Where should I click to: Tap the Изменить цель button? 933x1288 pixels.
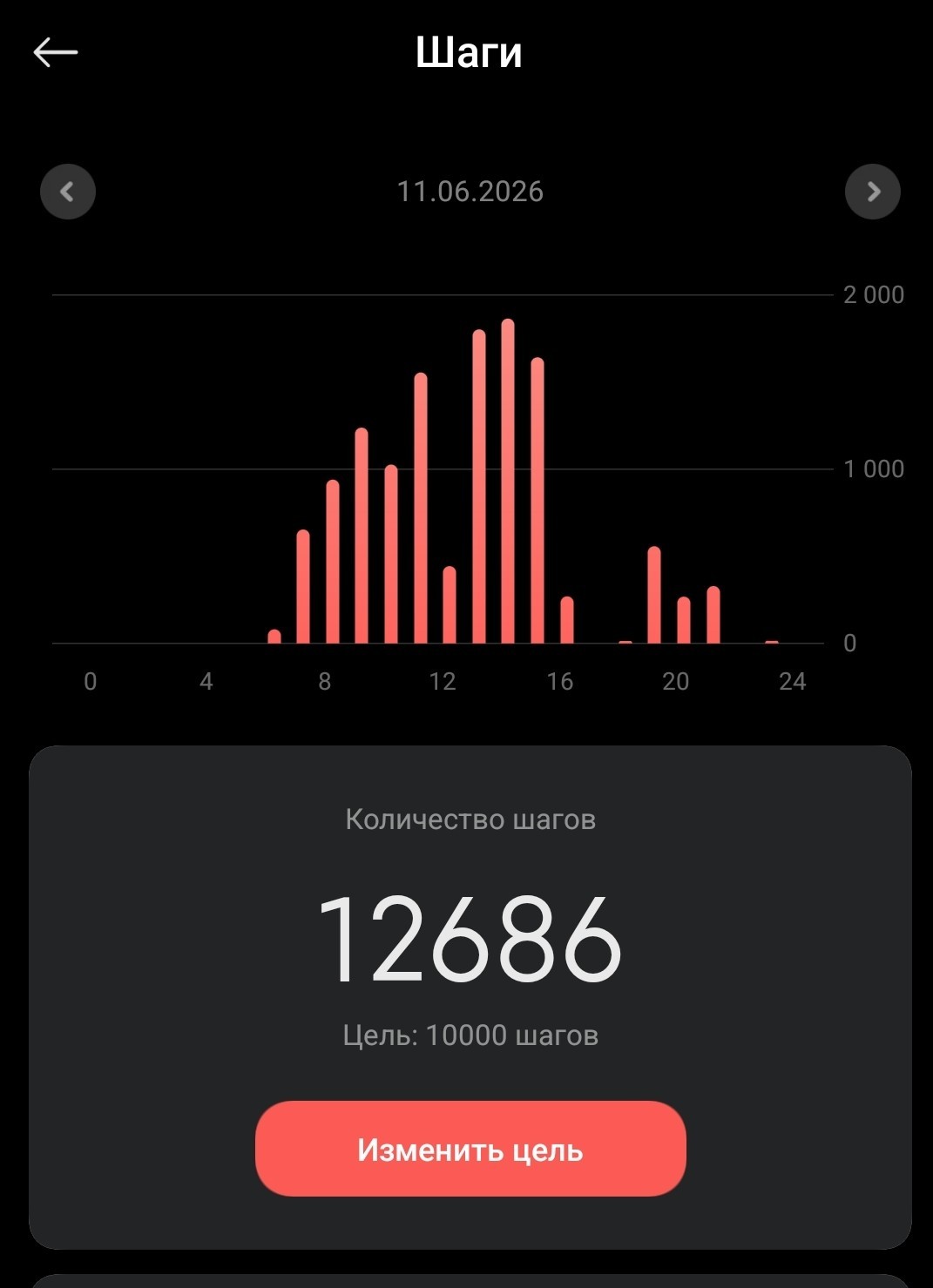tap(470, 1149)
